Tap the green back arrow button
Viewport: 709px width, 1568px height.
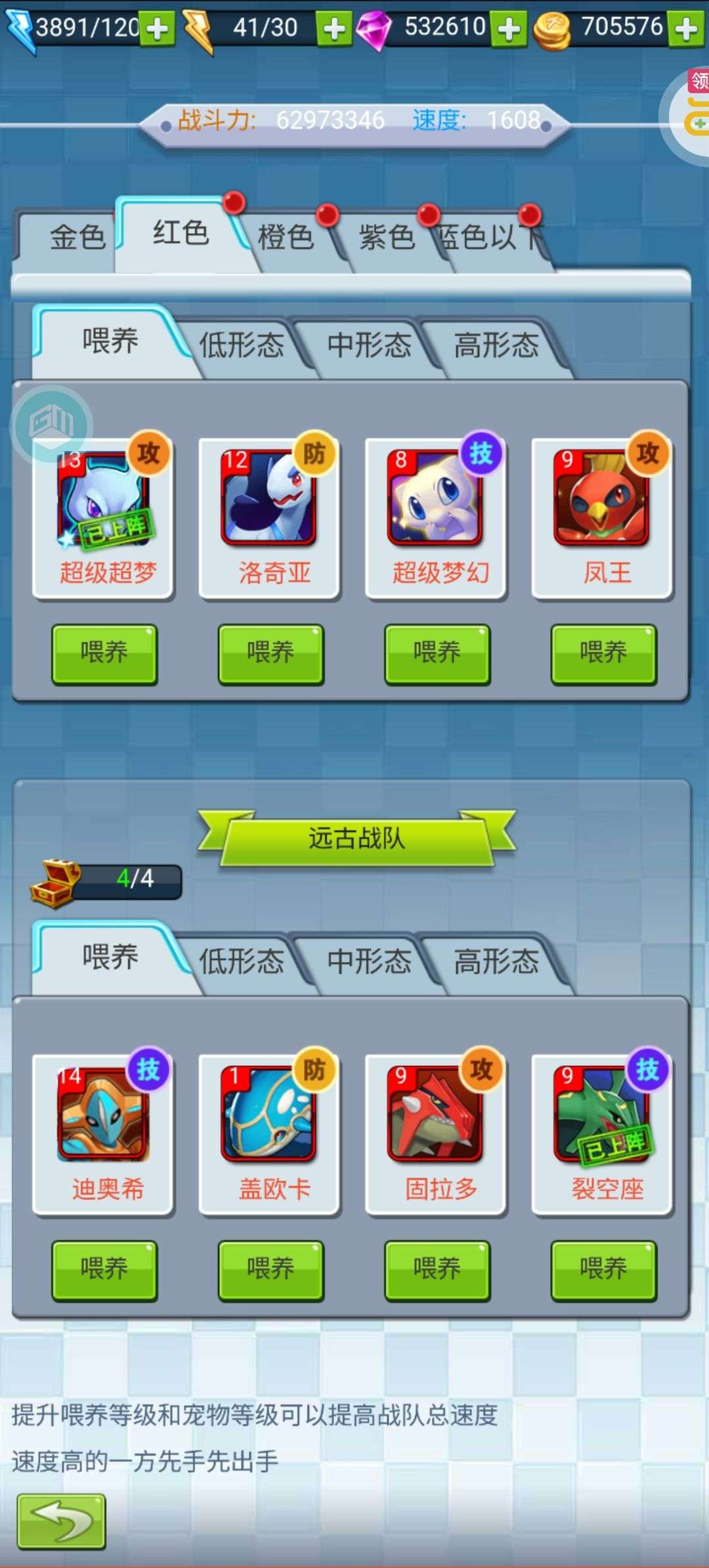click(x=62, y=1521)
